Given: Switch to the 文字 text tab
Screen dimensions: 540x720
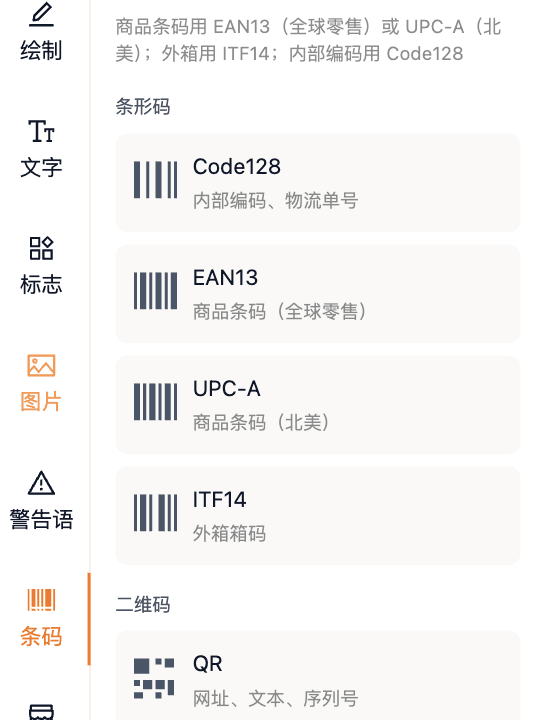Looking at the screenshot, I should [x=41, y=149].
